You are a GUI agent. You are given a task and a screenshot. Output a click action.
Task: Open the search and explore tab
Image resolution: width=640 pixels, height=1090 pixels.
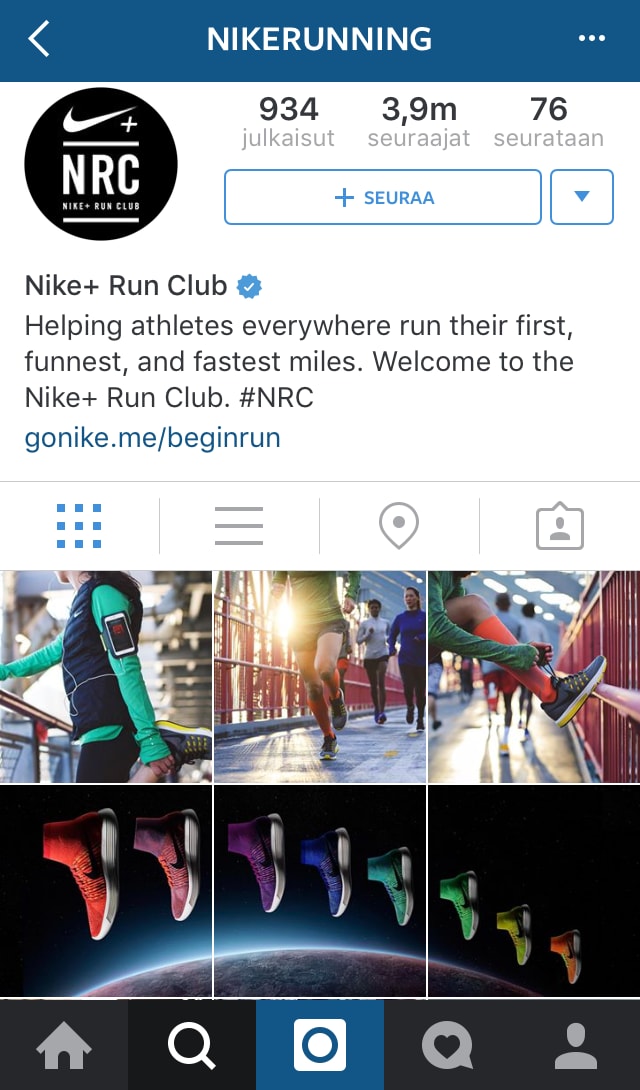(192, 1046)
